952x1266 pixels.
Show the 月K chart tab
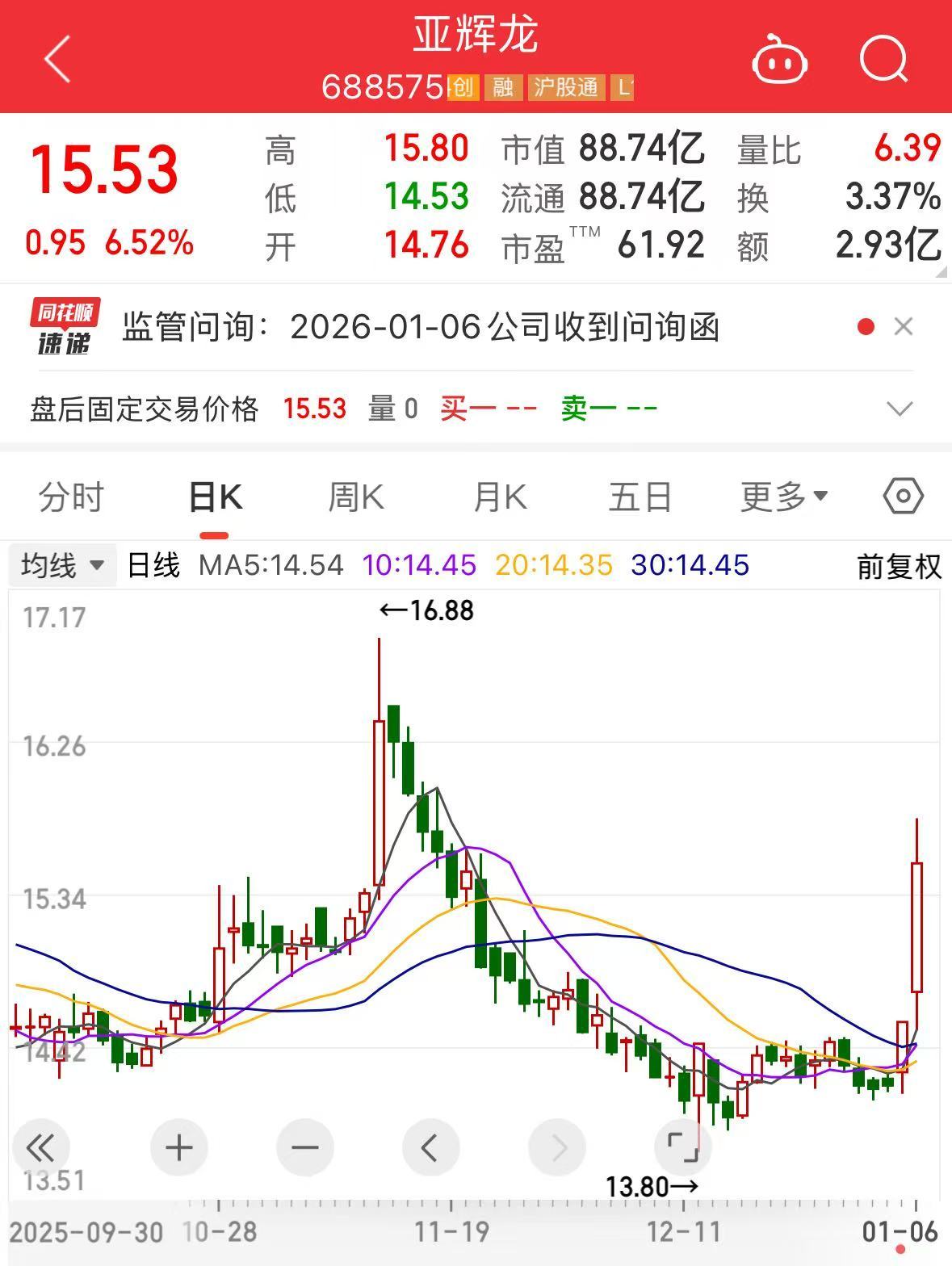(500, 497)
